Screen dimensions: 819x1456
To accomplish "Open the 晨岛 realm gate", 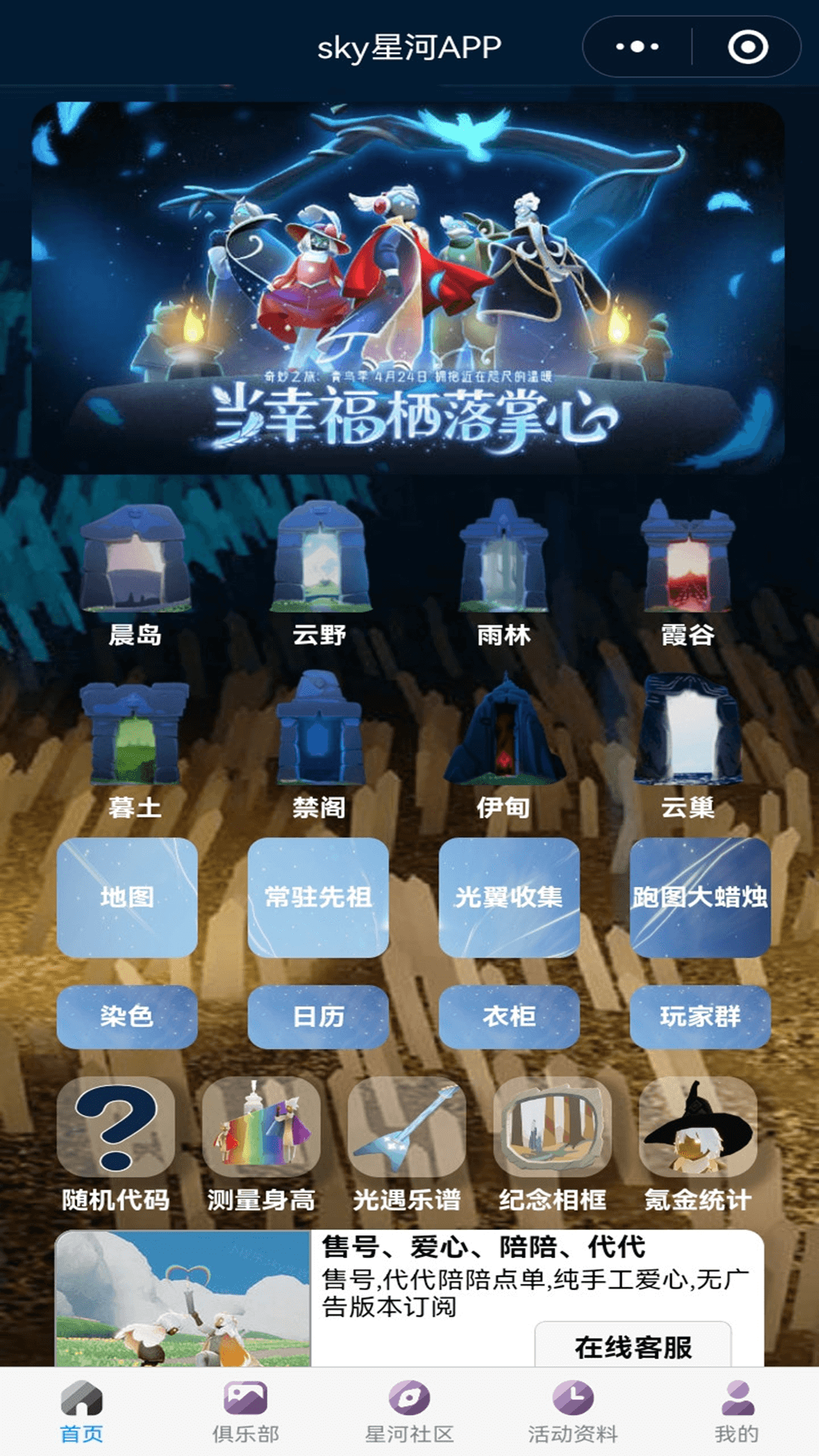I will [x=135, y=576].
